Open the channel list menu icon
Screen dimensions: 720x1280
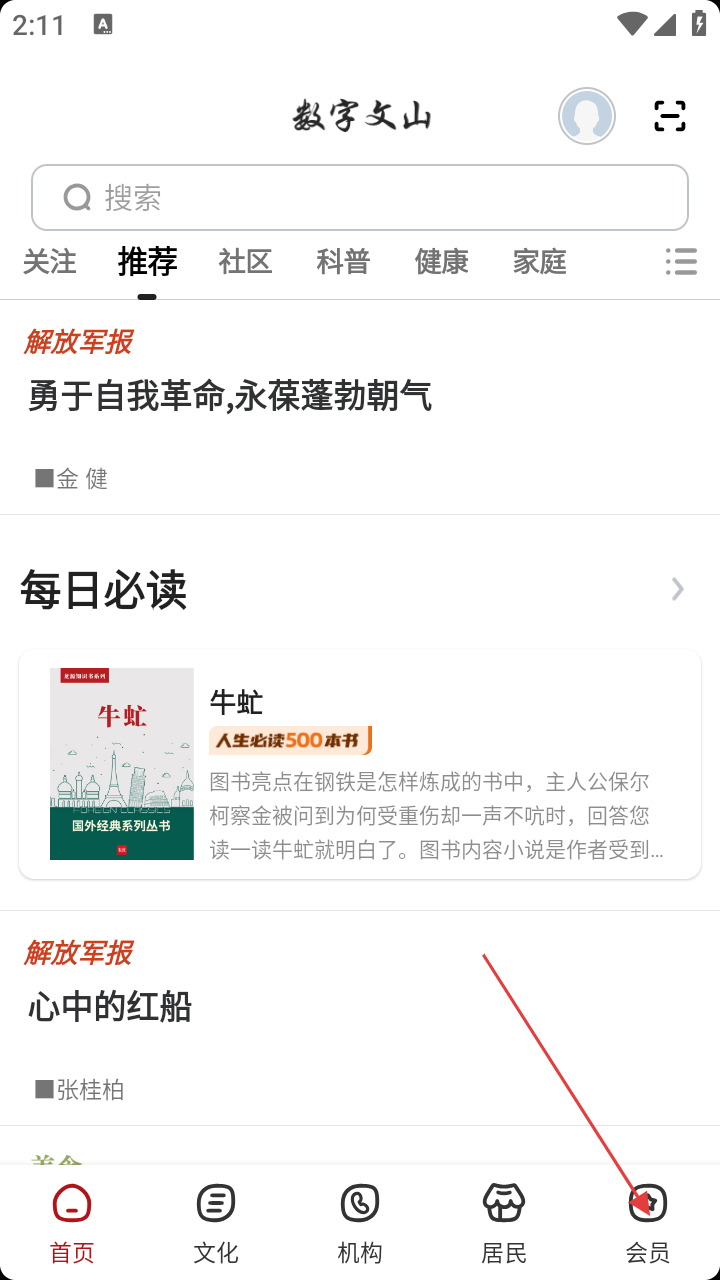point(681,262)
